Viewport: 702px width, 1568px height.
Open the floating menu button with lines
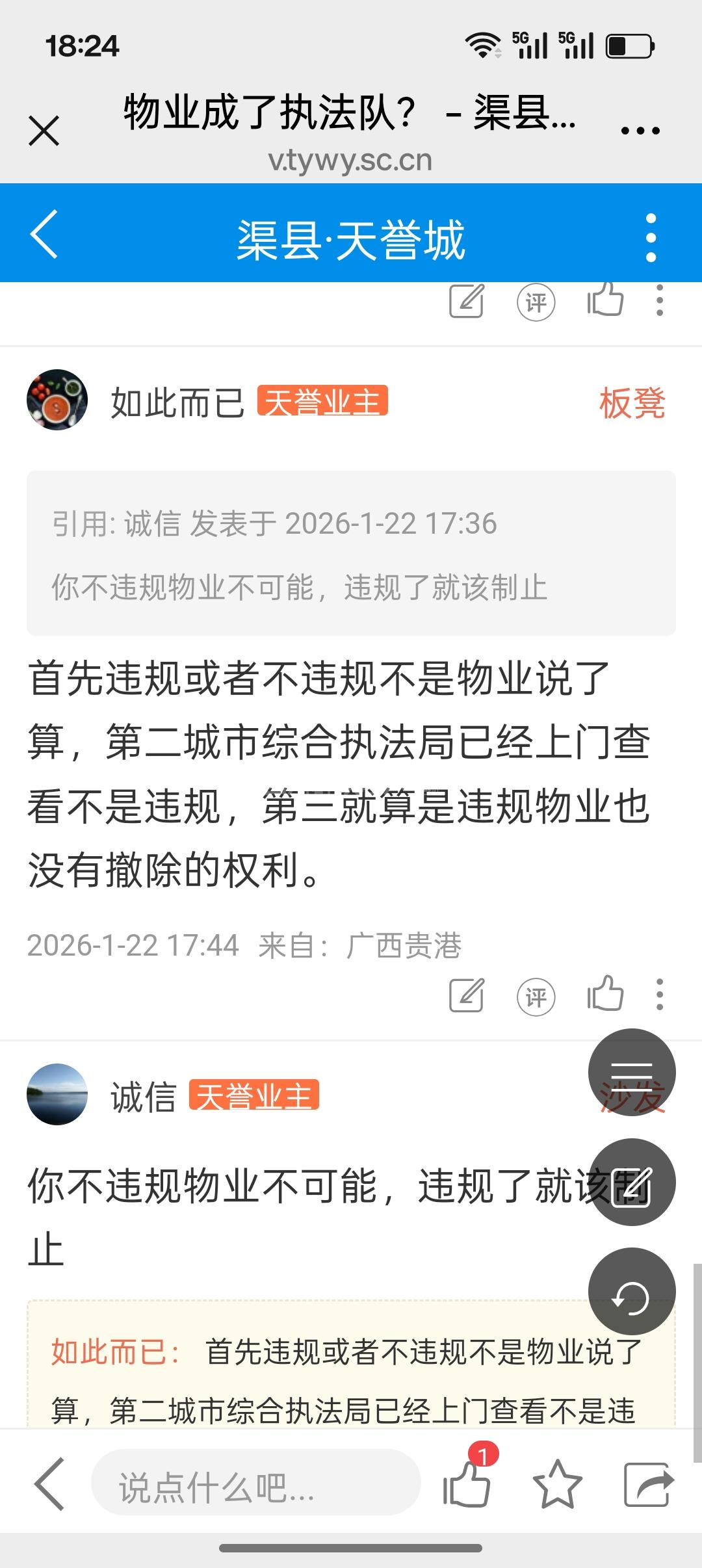(x=631, y=1072)
